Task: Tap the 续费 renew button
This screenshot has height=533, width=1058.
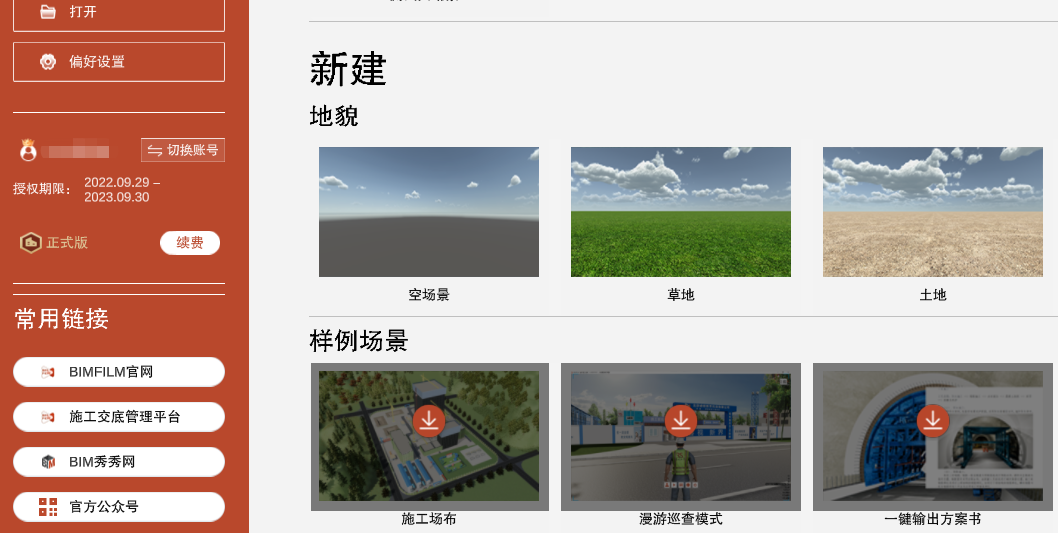Action: 190,243
